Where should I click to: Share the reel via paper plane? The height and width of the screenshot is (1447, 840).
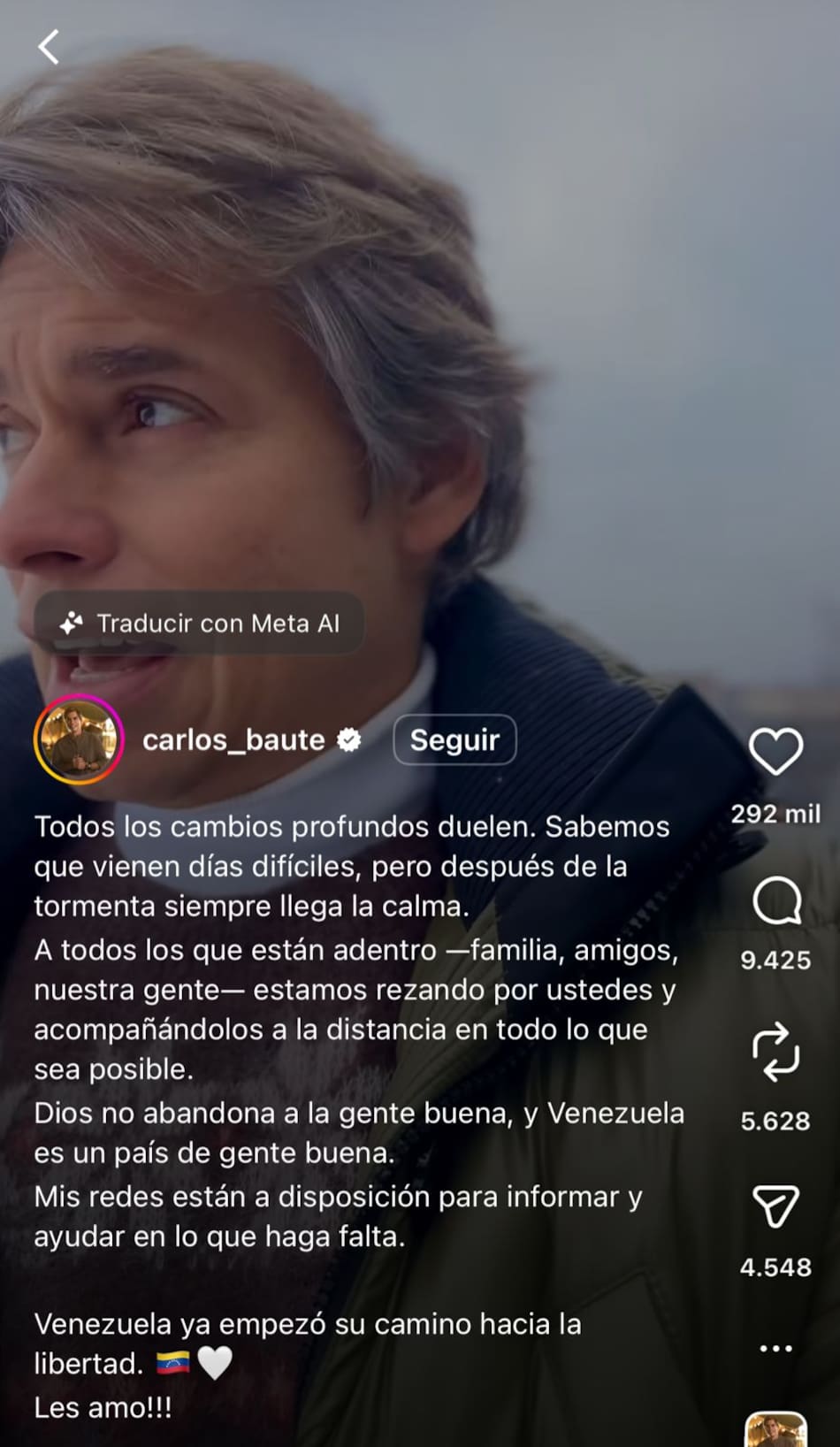(775, 1206)
